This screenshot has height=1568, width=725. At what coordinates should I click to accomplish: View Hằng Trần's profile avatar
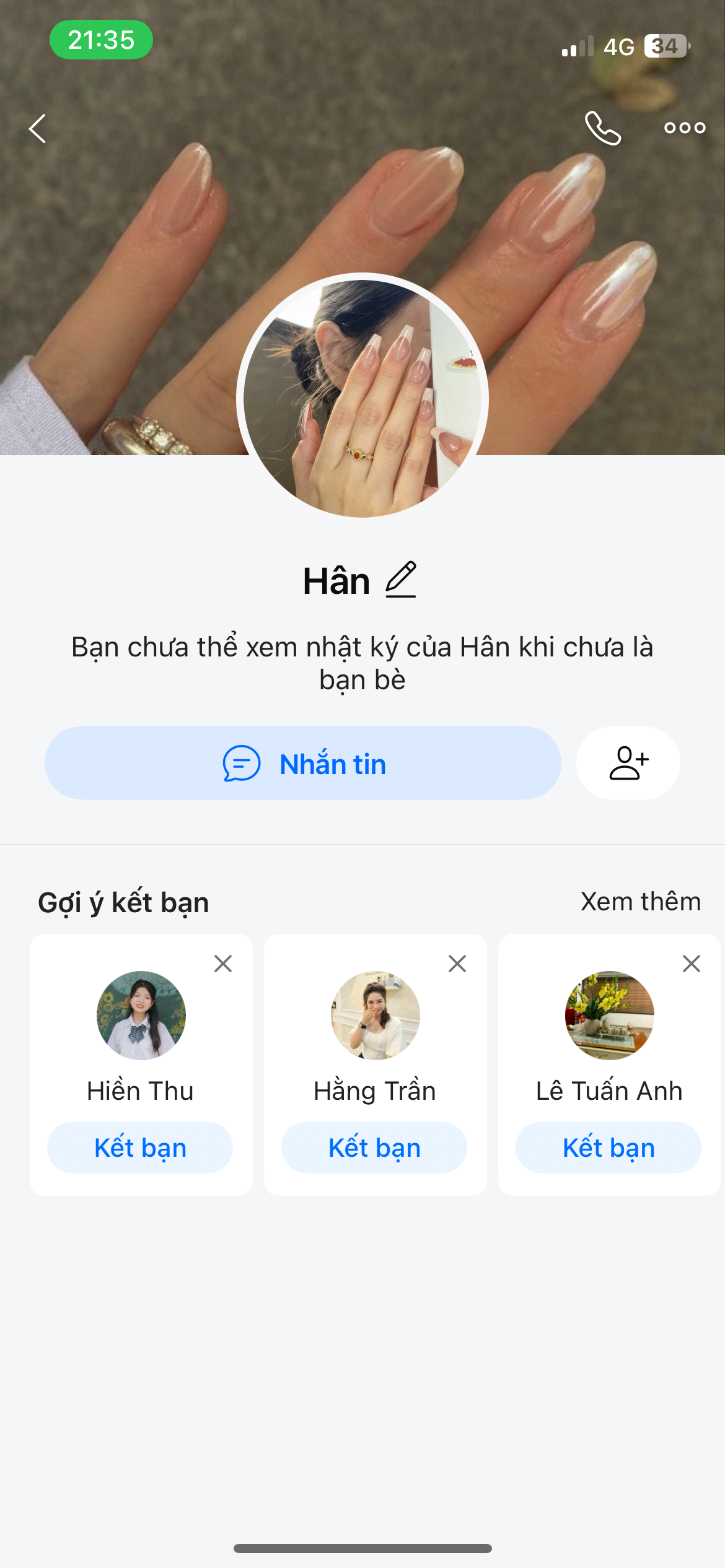point(376,1016)
